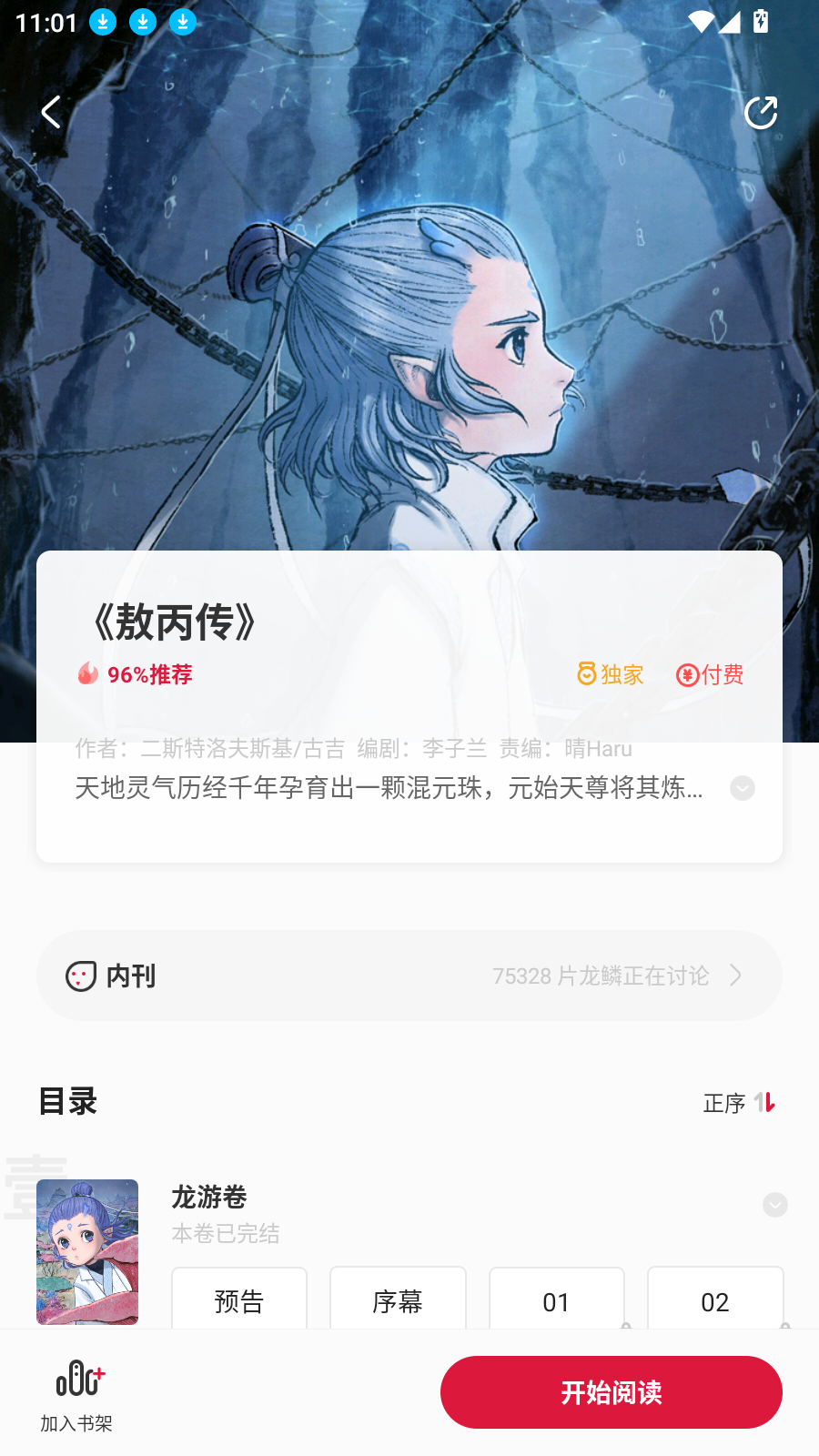Image resolution: width=819 pixels, height=1456 pixels.
Task: Open the 龙游卷 volume cover
Action: click(x=87, y=1252)
